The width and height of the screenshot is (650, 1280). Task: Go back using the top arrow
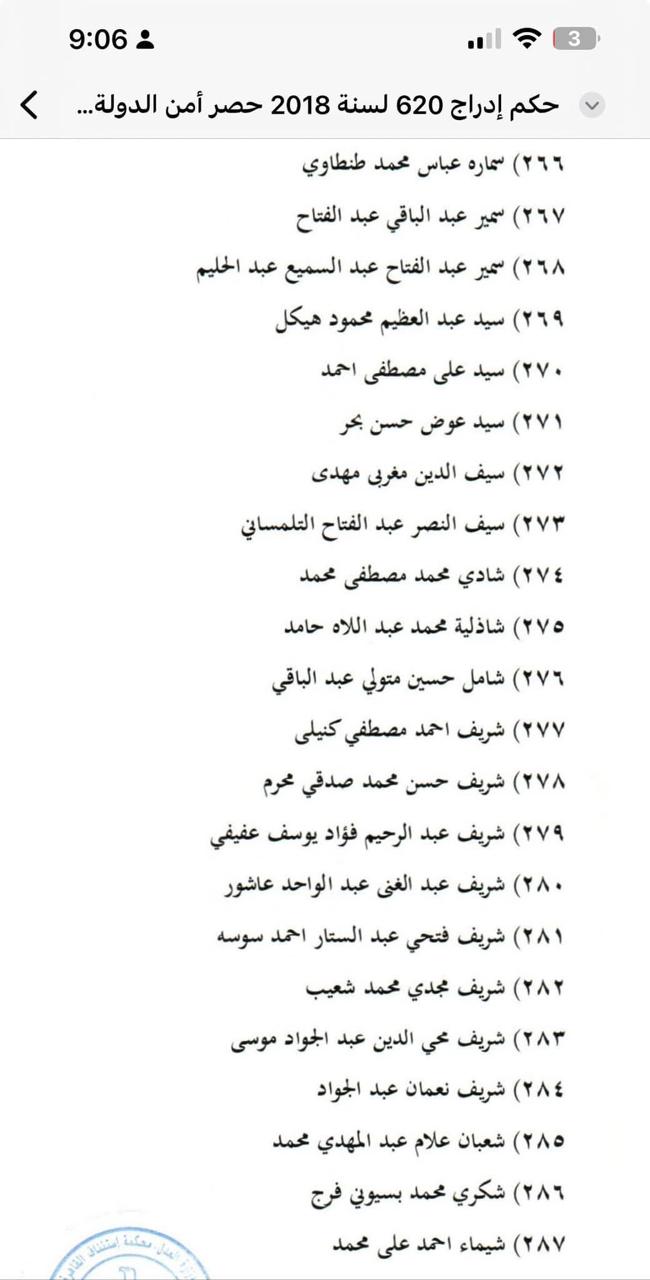click(30, 104)
